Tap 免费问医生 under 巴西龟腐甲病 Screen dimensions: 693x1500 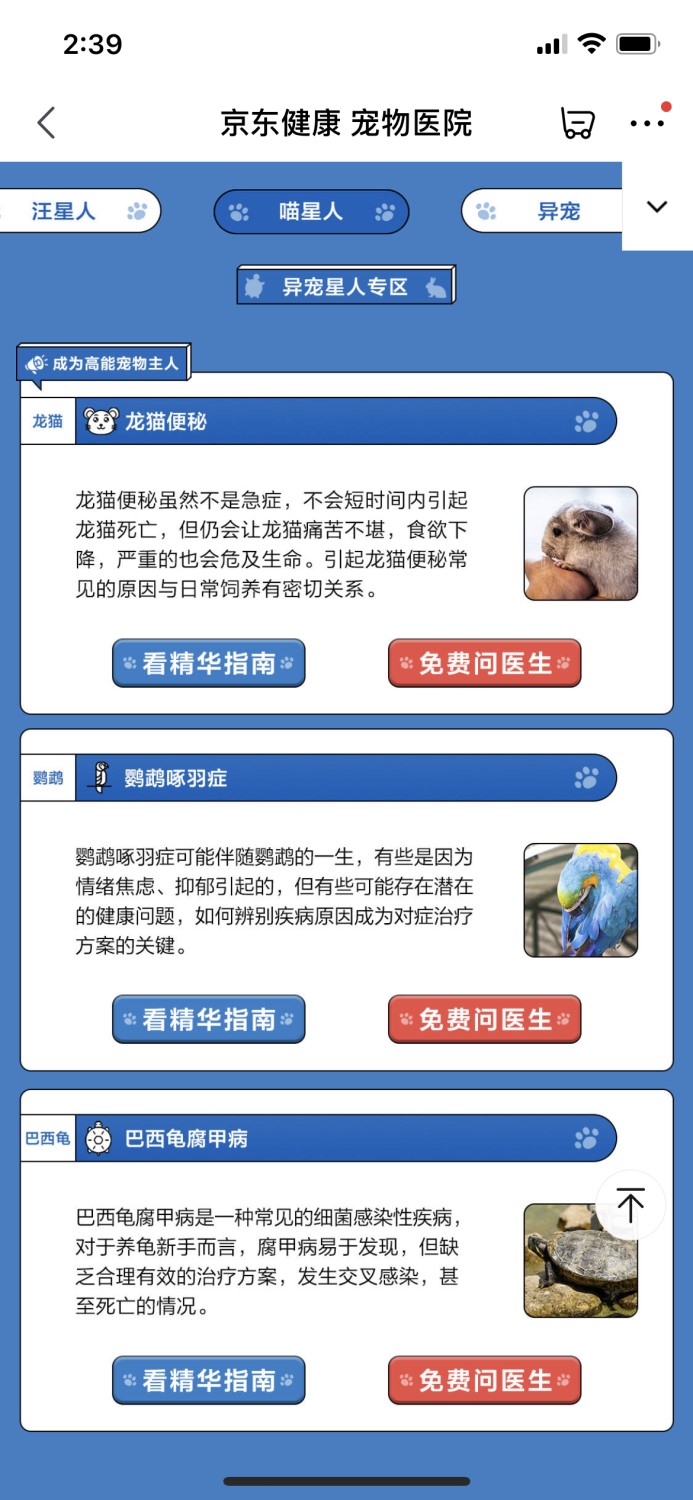[484, 1380]
